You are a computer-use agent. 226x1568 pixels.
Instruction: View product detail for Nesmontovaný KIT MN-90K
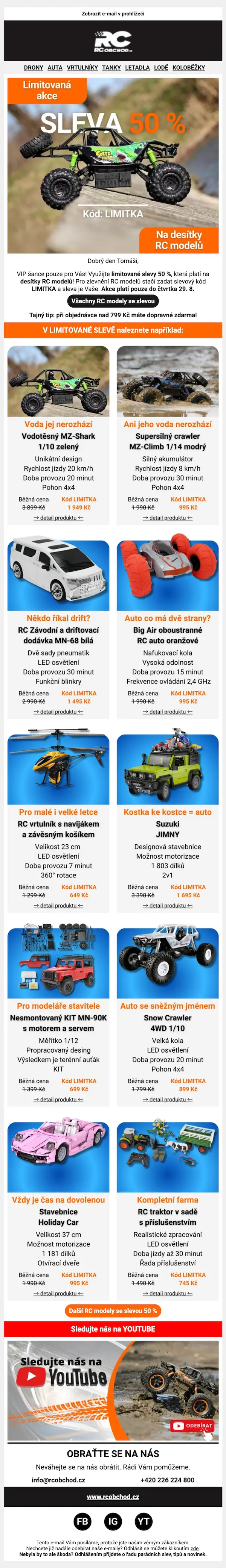[58, 1099]
